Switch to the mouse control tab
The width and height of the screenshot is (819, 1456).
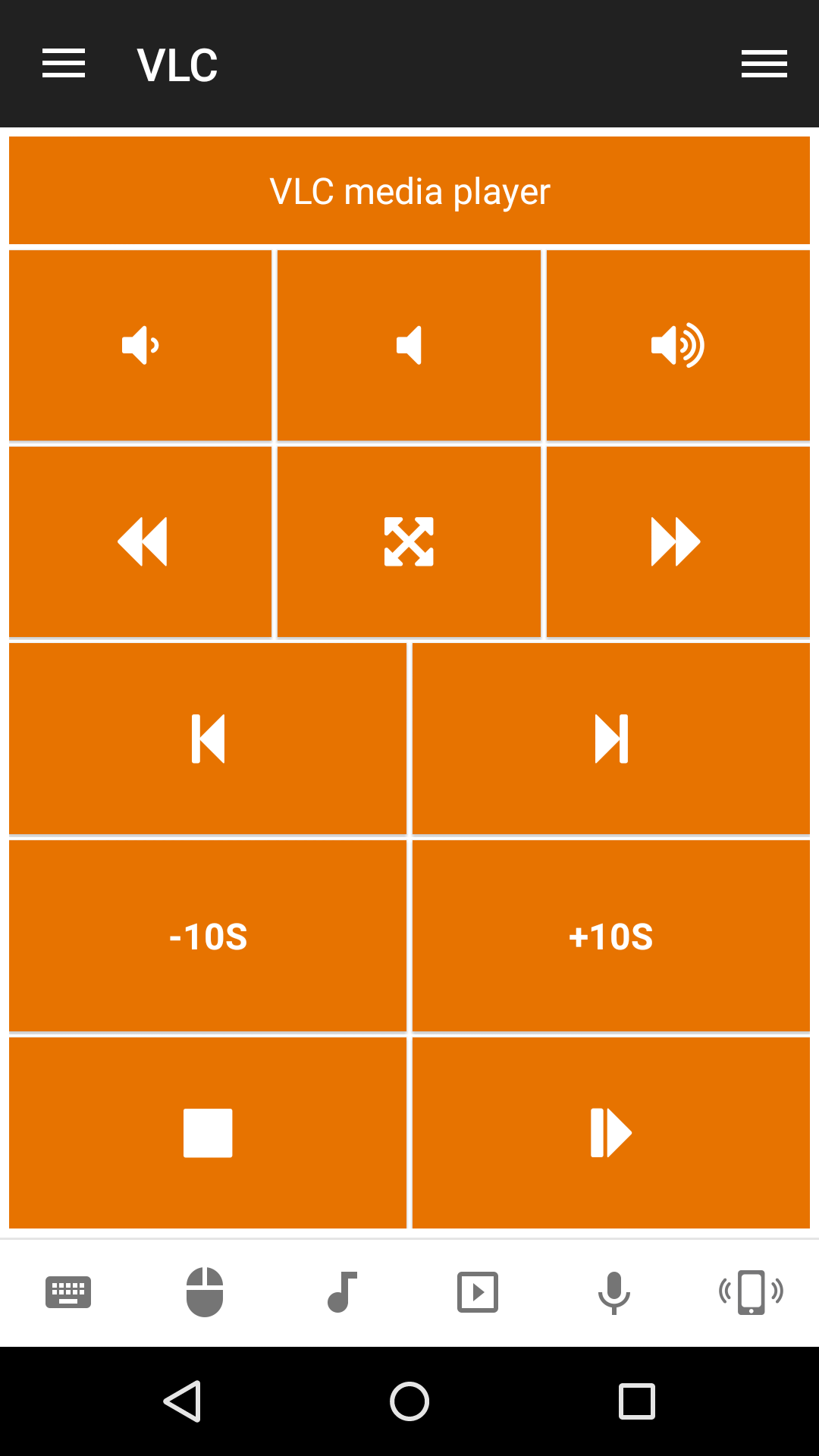(205, 1292)
